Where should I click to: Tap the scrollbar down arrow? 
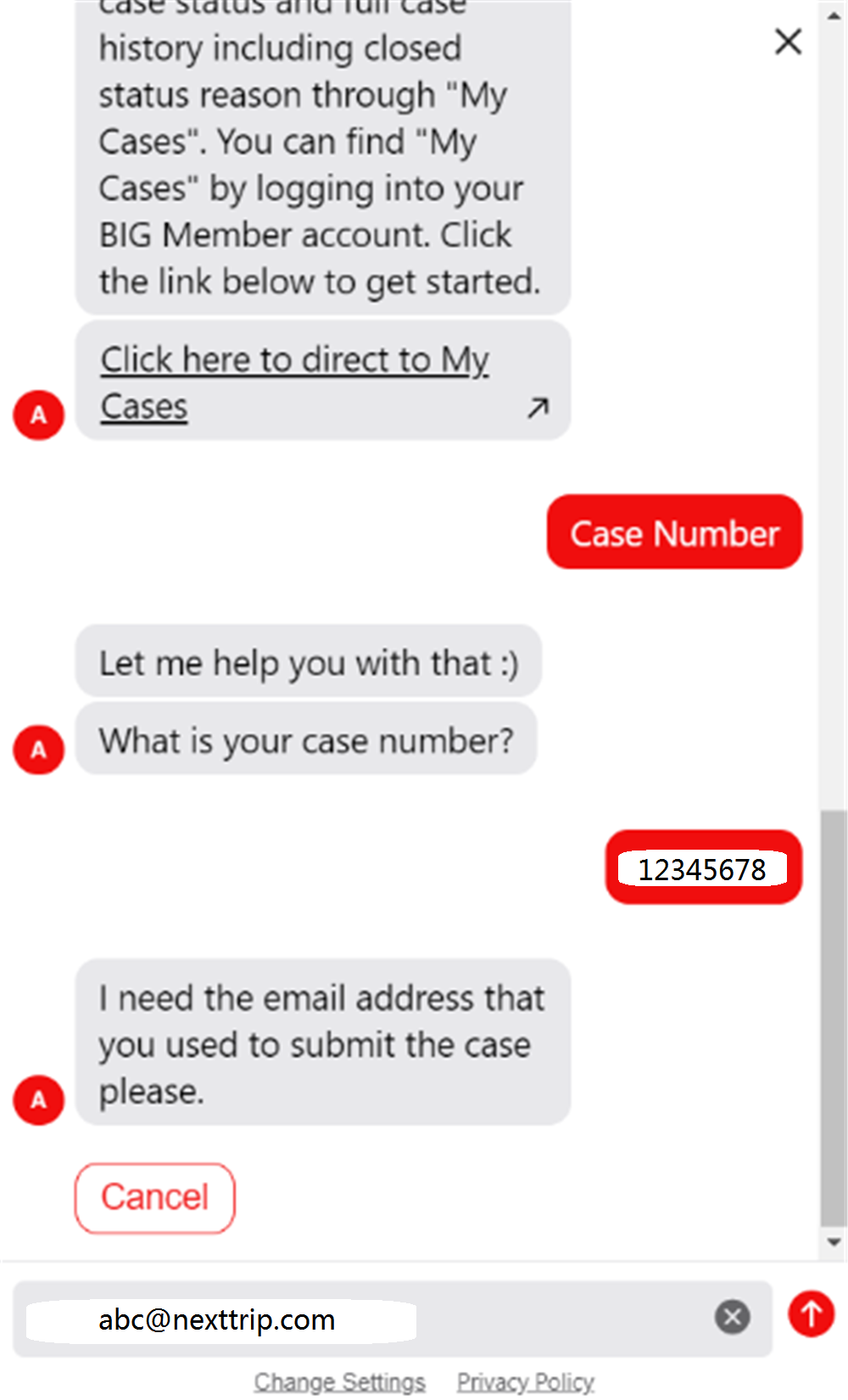[834, 1242]
